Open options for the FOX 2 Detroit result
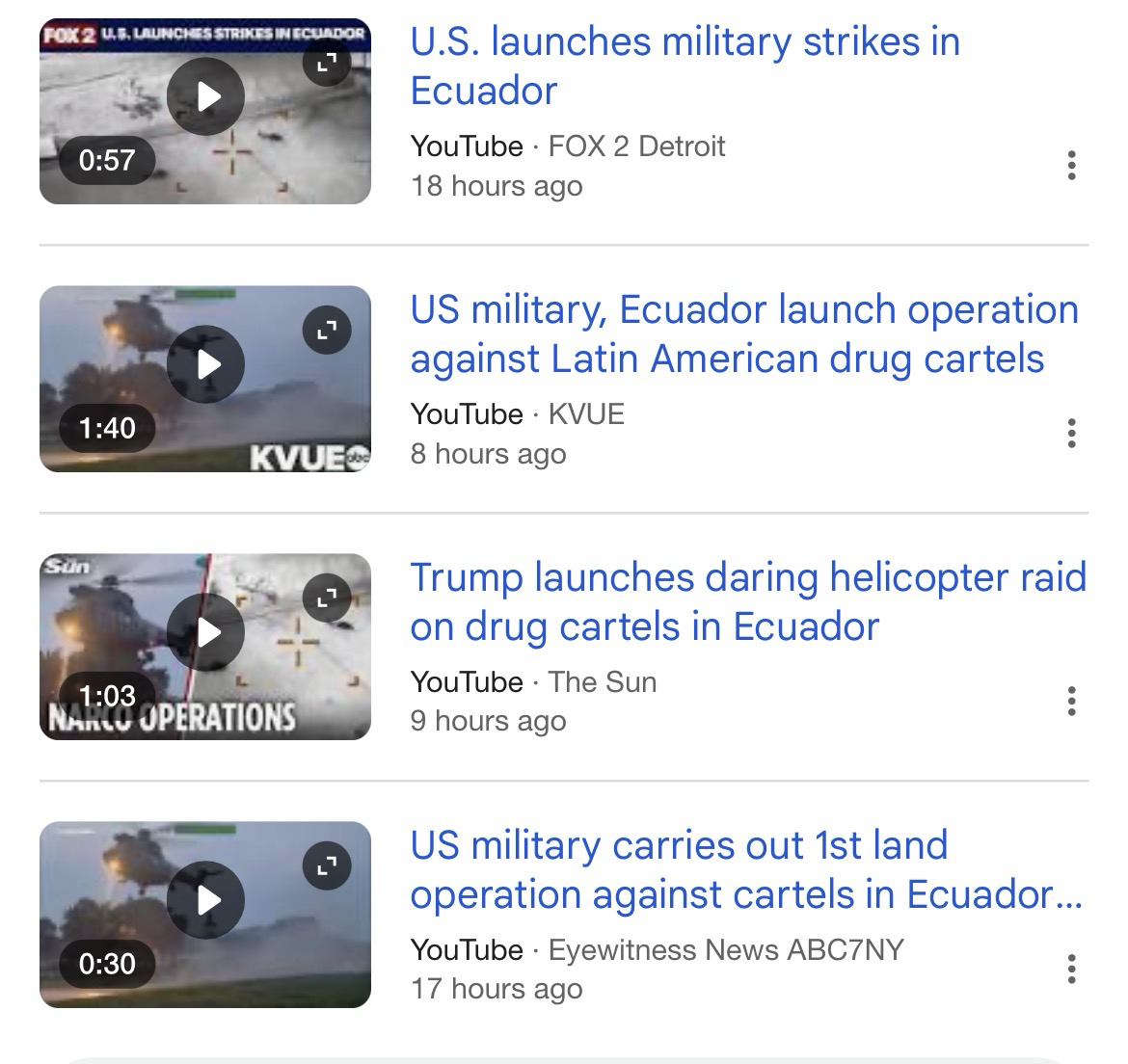Image resolution: width=1128 pixels, height=1064 pixels. click(x=1071, y=166)
